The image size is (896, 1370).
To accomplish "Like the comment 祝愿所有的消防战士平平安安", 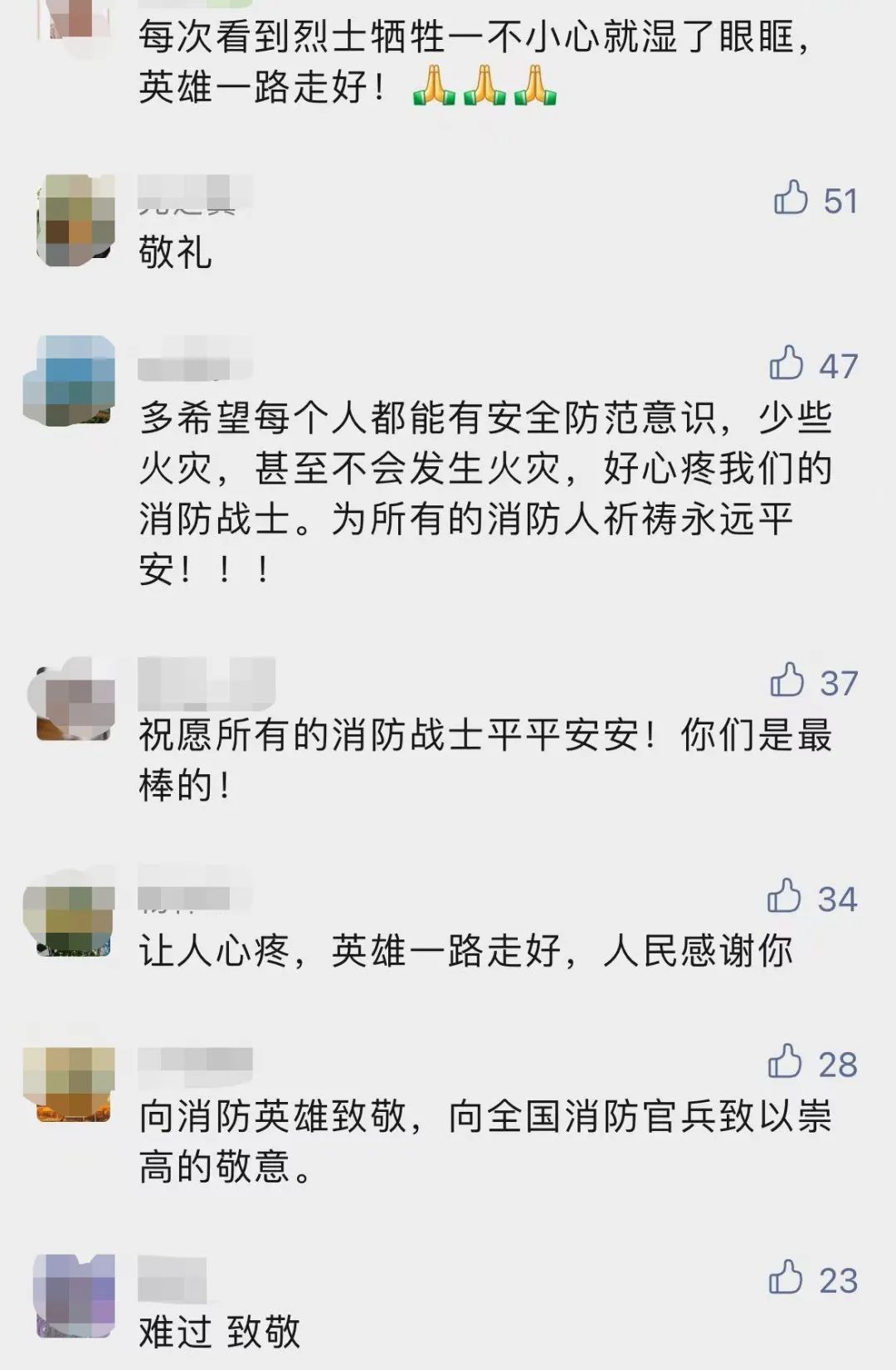I will pyautogui.click(x=787, y=680).
